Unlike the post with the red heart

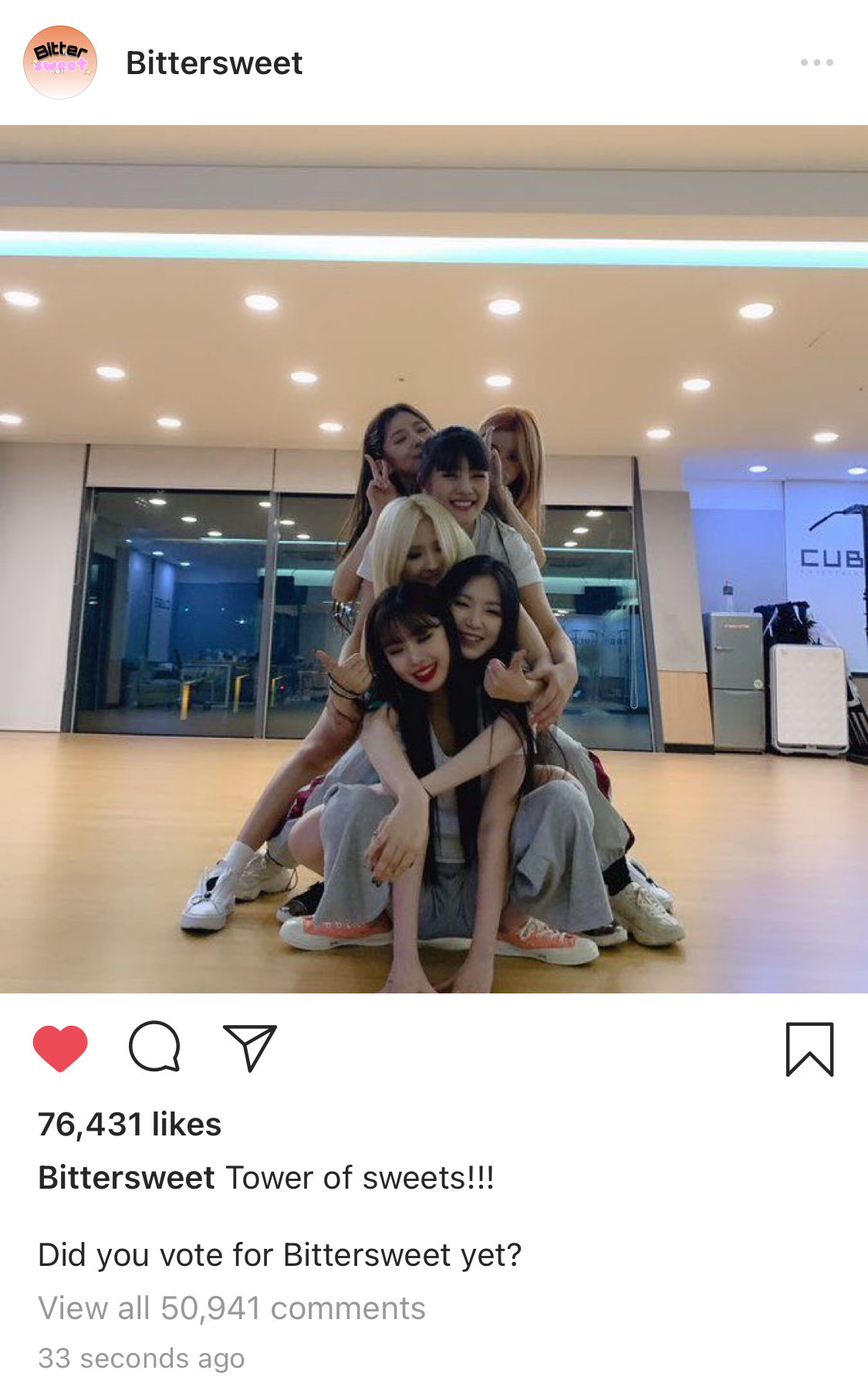(x=60, y=1048)
